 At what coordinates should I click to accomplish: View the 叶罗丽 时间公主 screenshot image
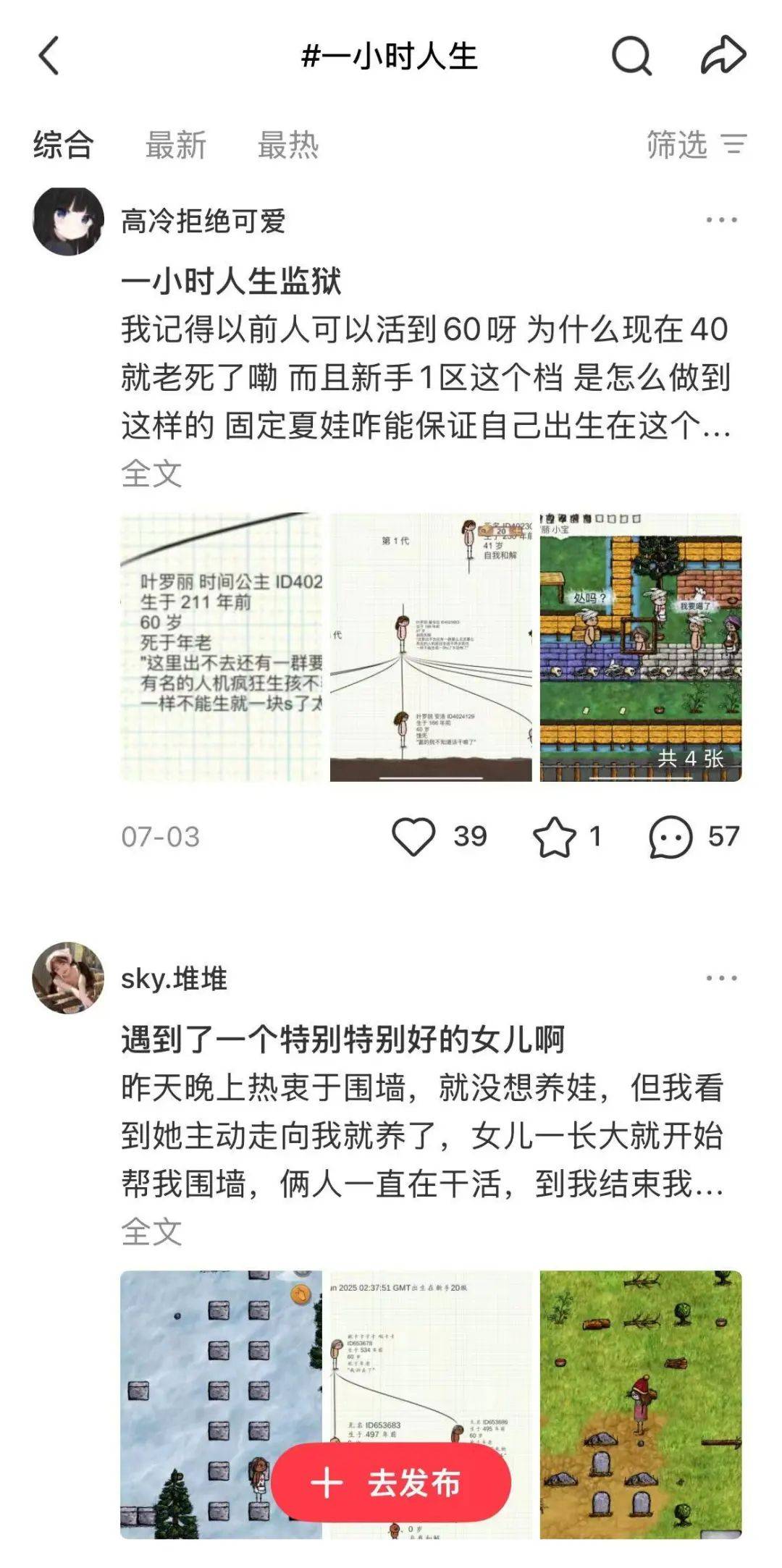coord(221,647)
